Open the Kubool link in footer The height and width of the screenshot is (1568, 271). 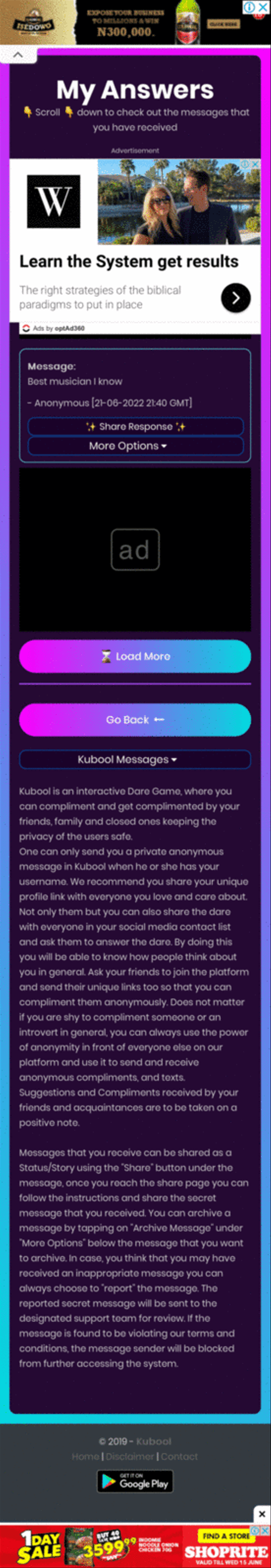(154, 1441)
